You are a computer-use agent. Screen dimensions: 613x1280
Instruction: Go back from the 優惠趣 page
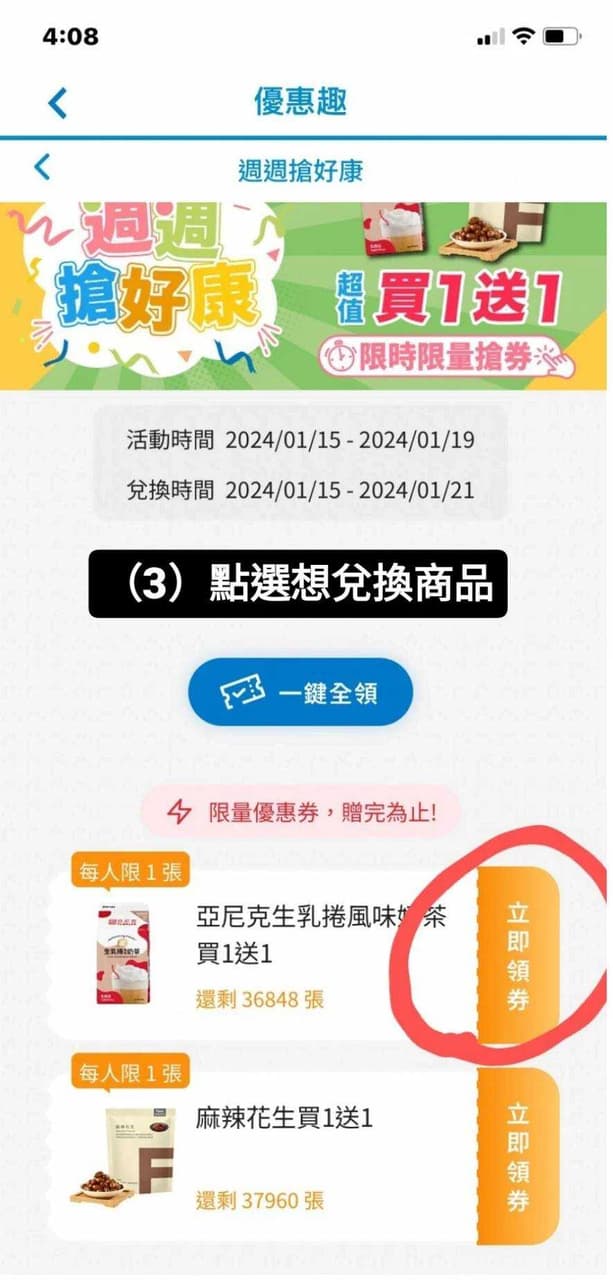[x=58, y=102]
